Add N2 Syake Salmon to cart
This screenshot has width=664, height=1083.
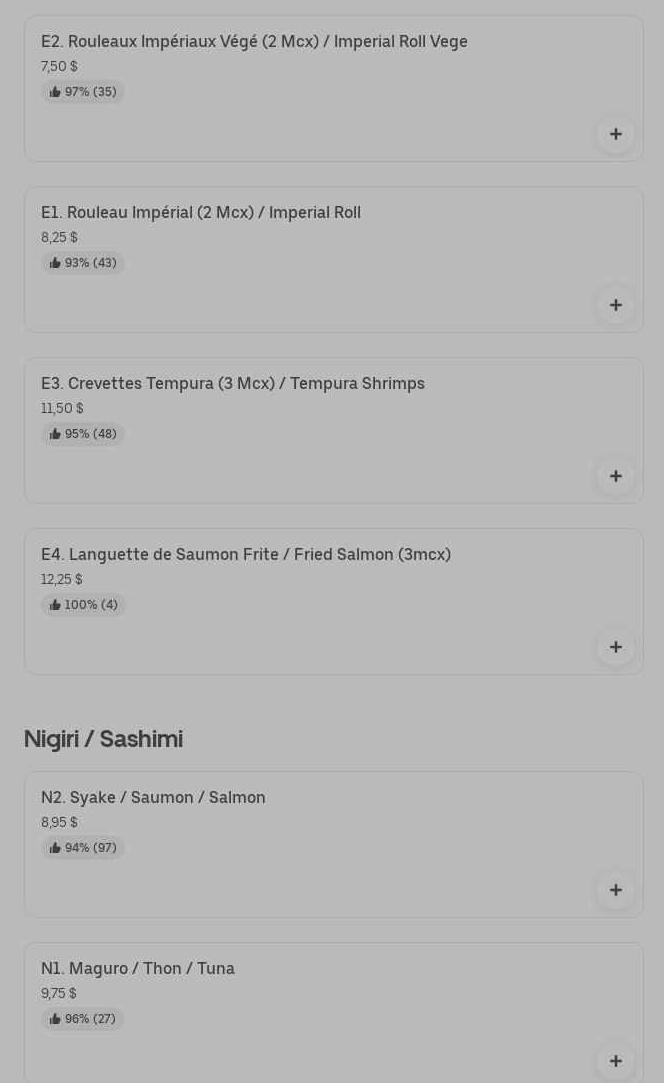pyautogui.click(x=616, y=890)
